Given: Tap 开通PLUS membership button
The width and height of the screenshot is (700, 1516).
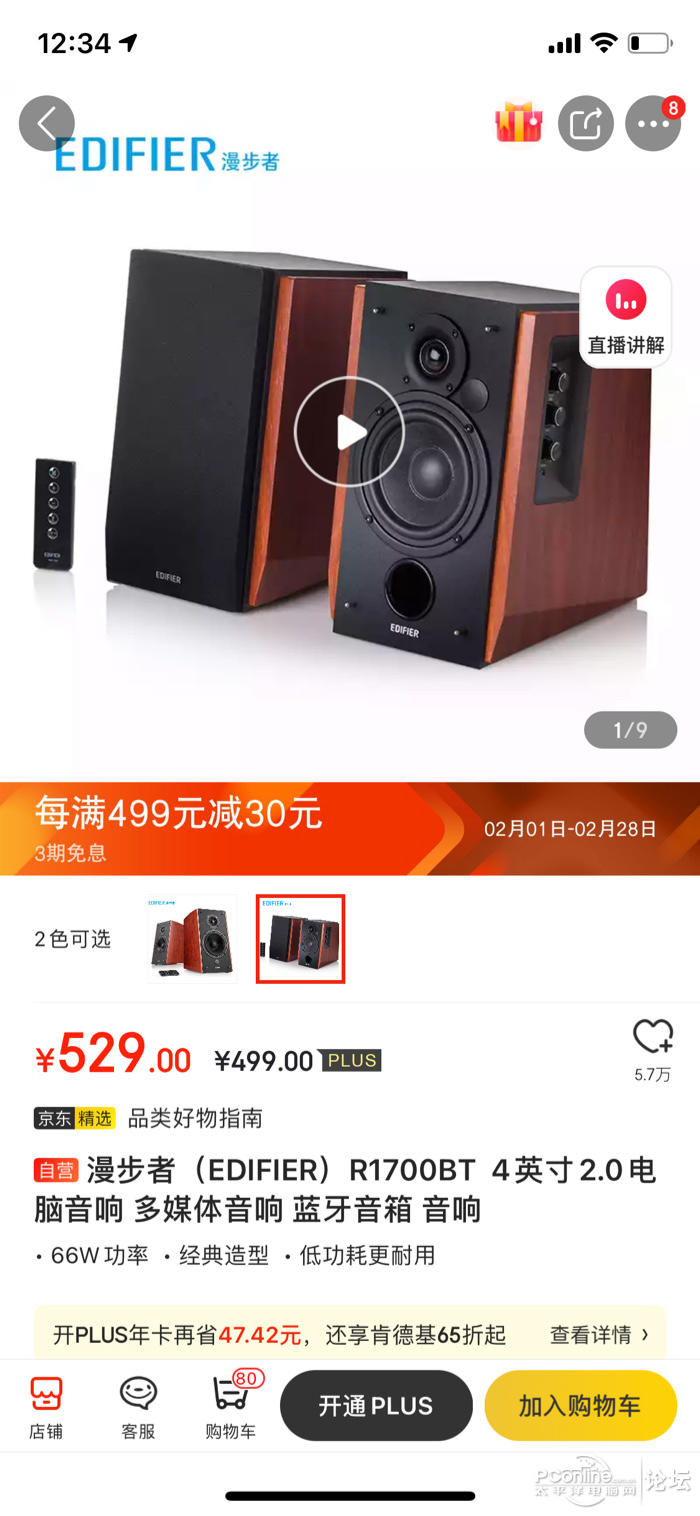Looking at the screenshot, I should pyautogui.click(x=376, y=1405).
